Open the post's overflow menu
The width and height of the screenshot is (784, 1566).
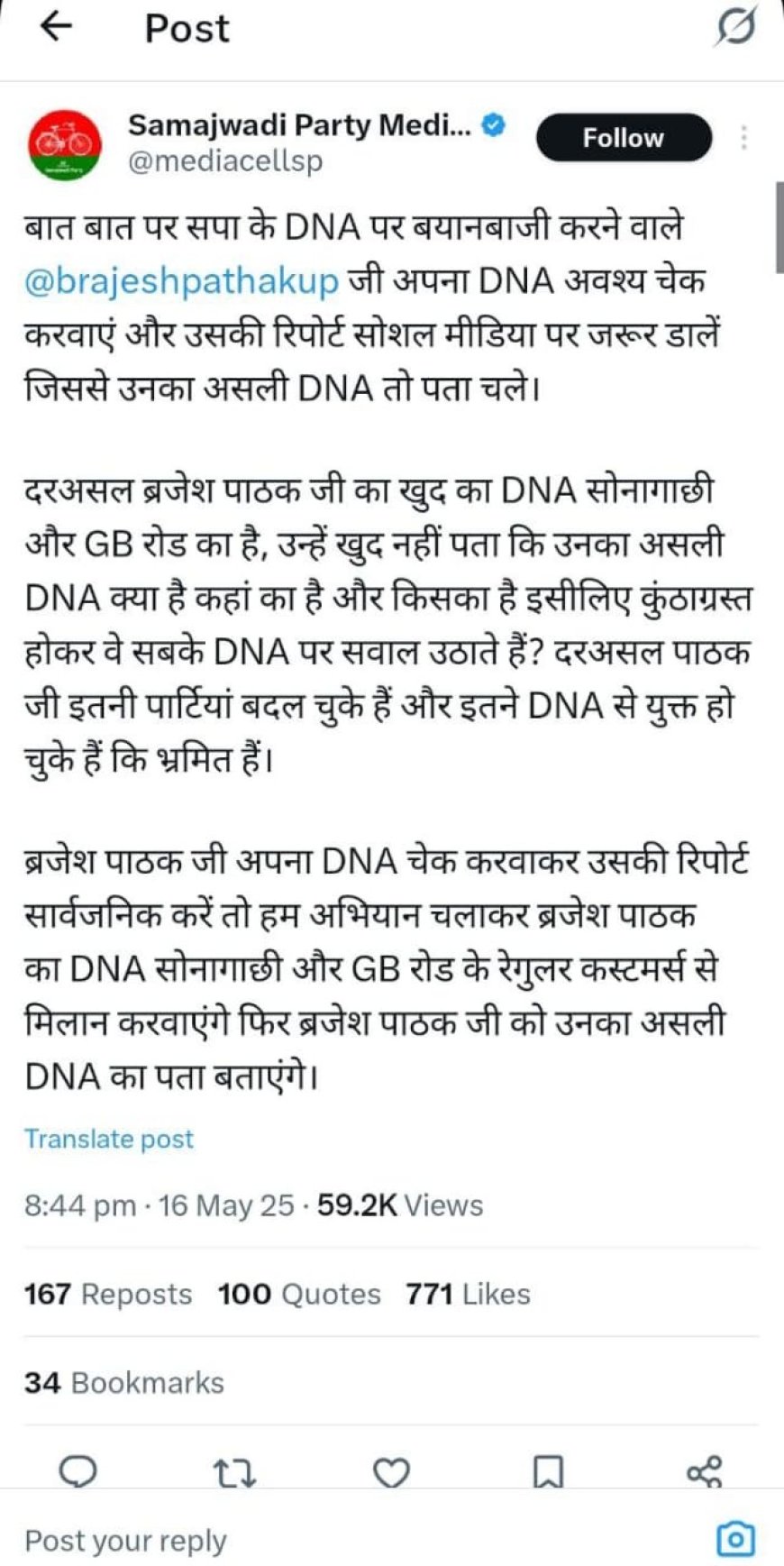tap(743, 138)
